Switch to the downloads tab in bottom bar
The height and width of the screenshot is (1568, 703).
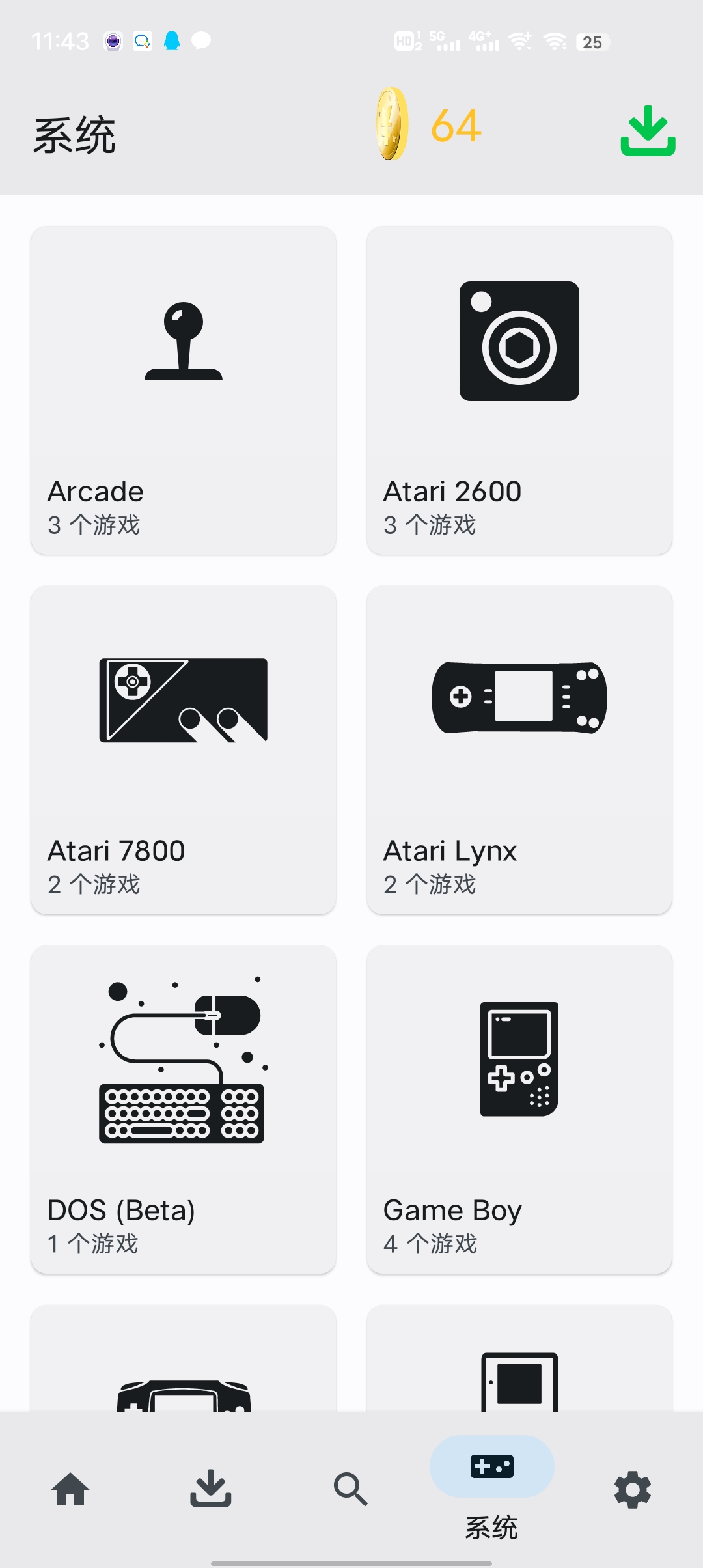(x=211, y=1489)
